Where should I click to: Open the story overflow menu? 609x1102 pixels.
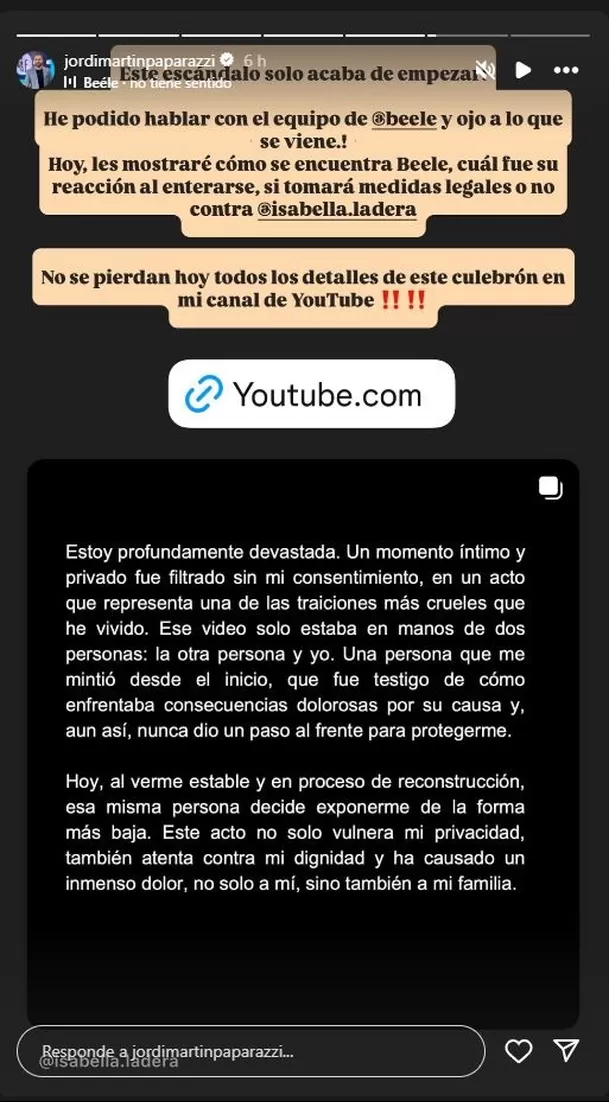point(566,70)
